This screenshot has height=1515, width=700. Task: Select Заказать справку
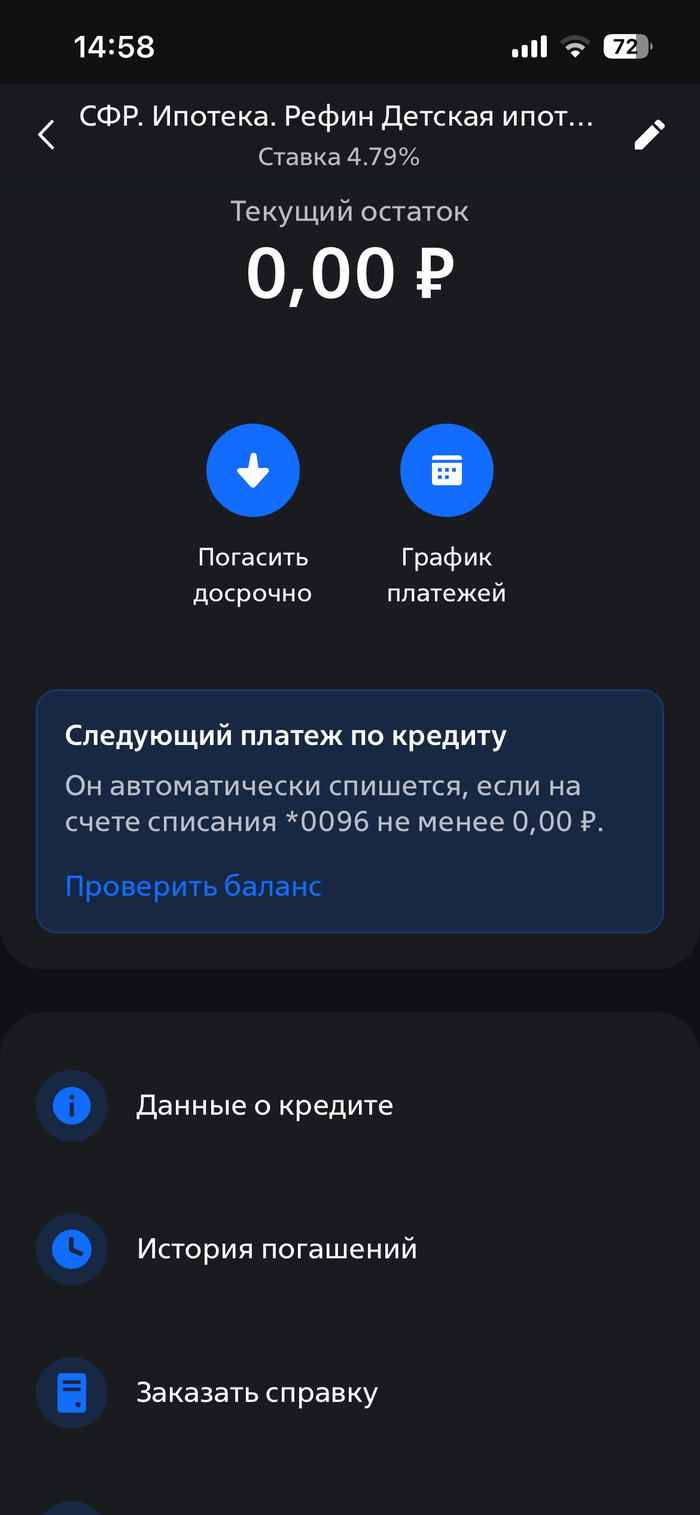[257, 1393]
